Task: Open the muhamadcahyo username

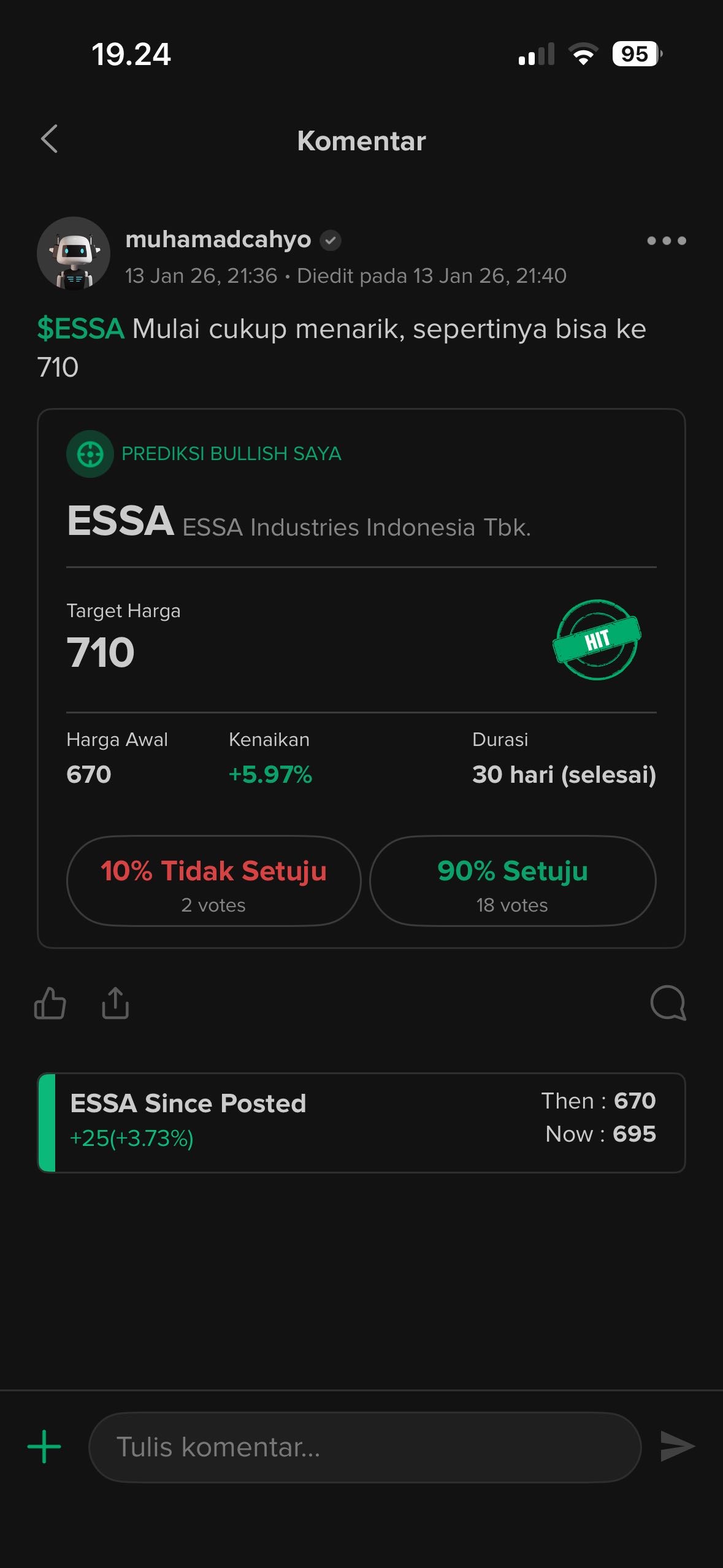Action: tap(218, 239)
